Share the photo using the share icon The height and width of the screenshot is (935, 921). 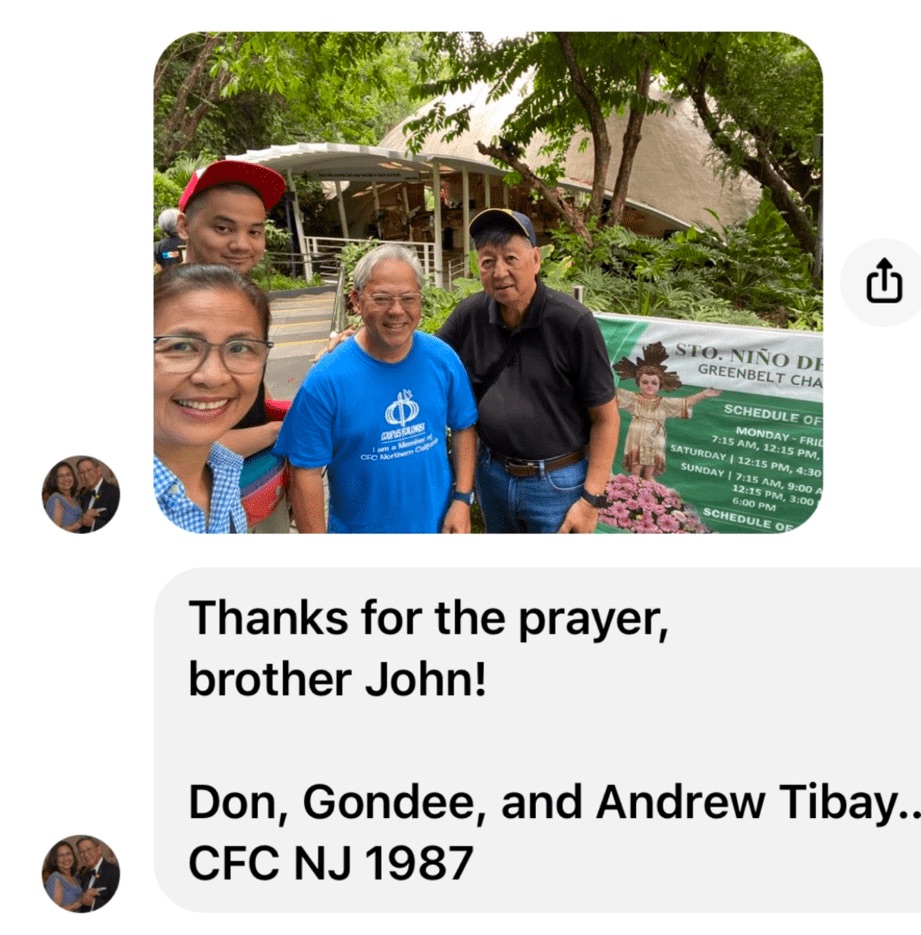(883, 282)
